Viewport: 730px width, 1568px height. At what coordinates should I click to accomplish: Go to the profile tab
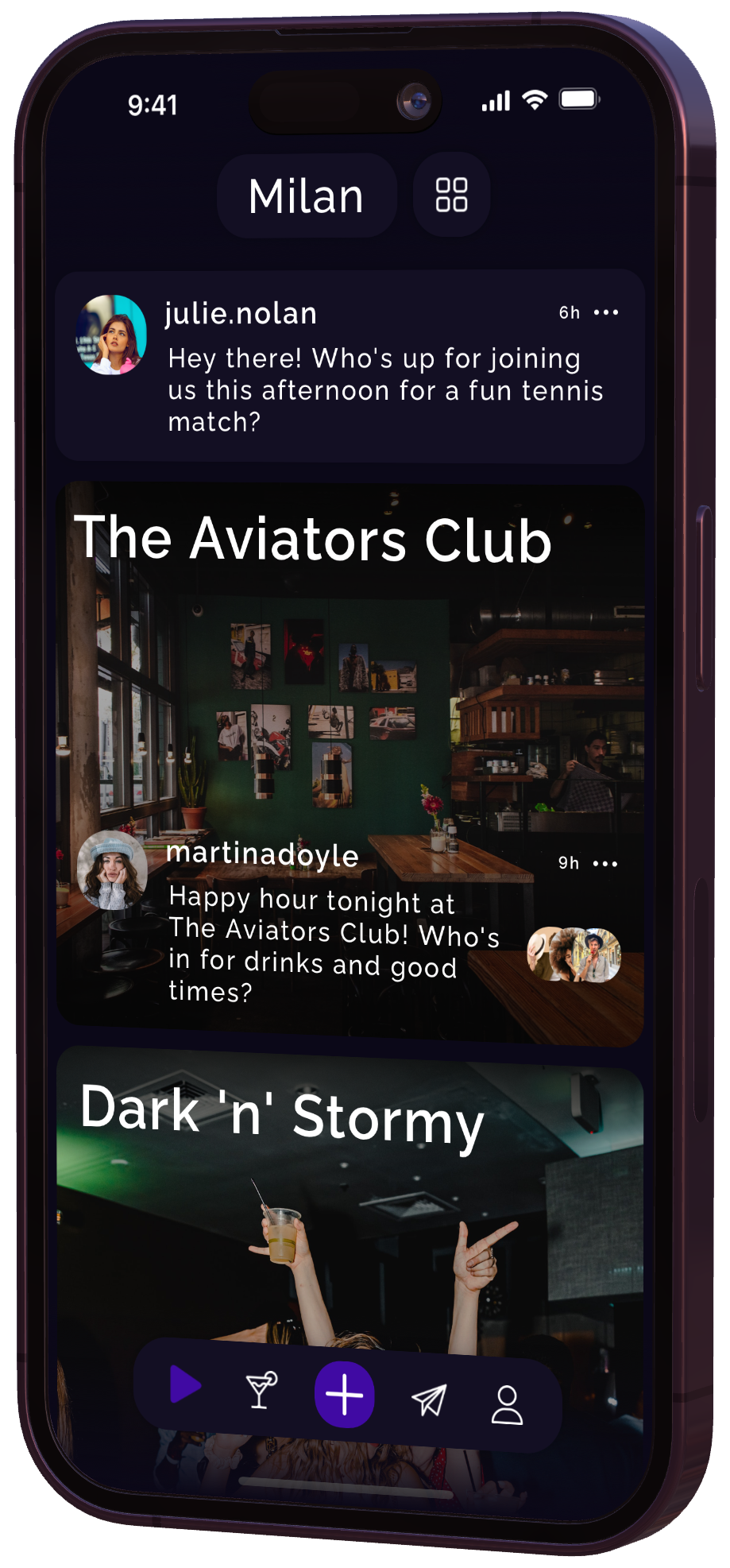coord(507,1405)
